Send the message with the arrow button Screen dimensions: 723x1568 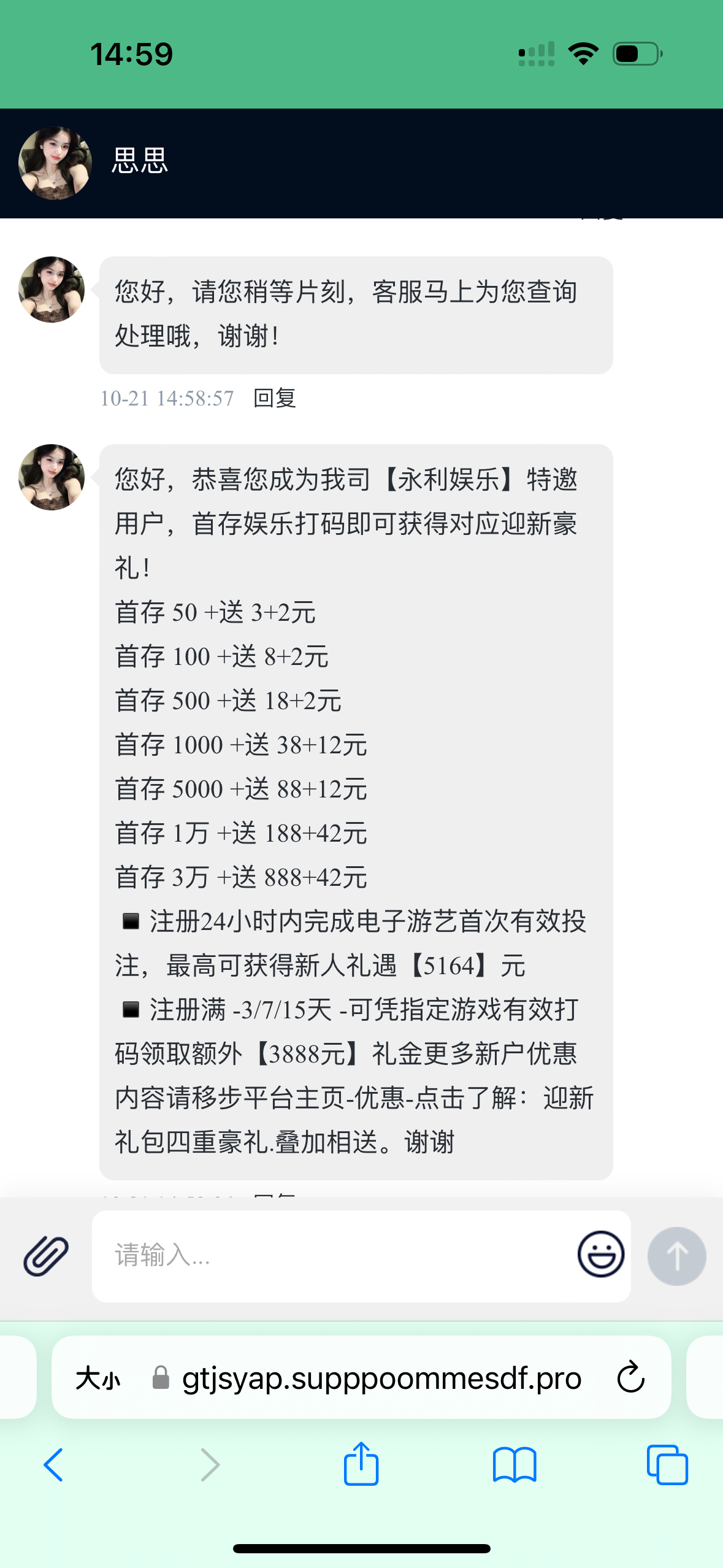[x=676, y=1255]
